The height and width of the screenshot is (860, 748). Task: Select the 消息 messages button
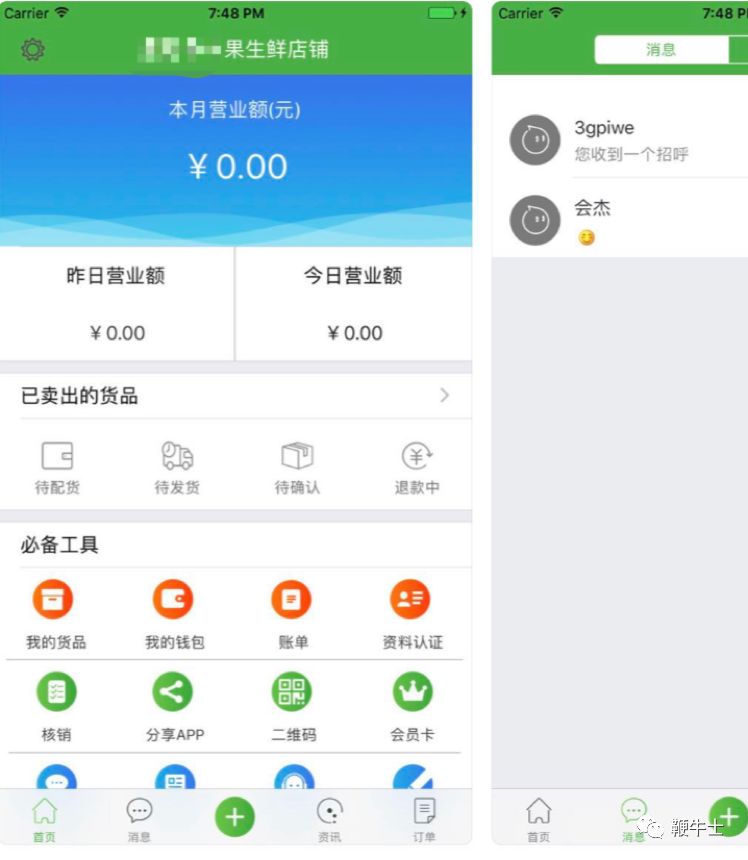[x=139, y=817]
